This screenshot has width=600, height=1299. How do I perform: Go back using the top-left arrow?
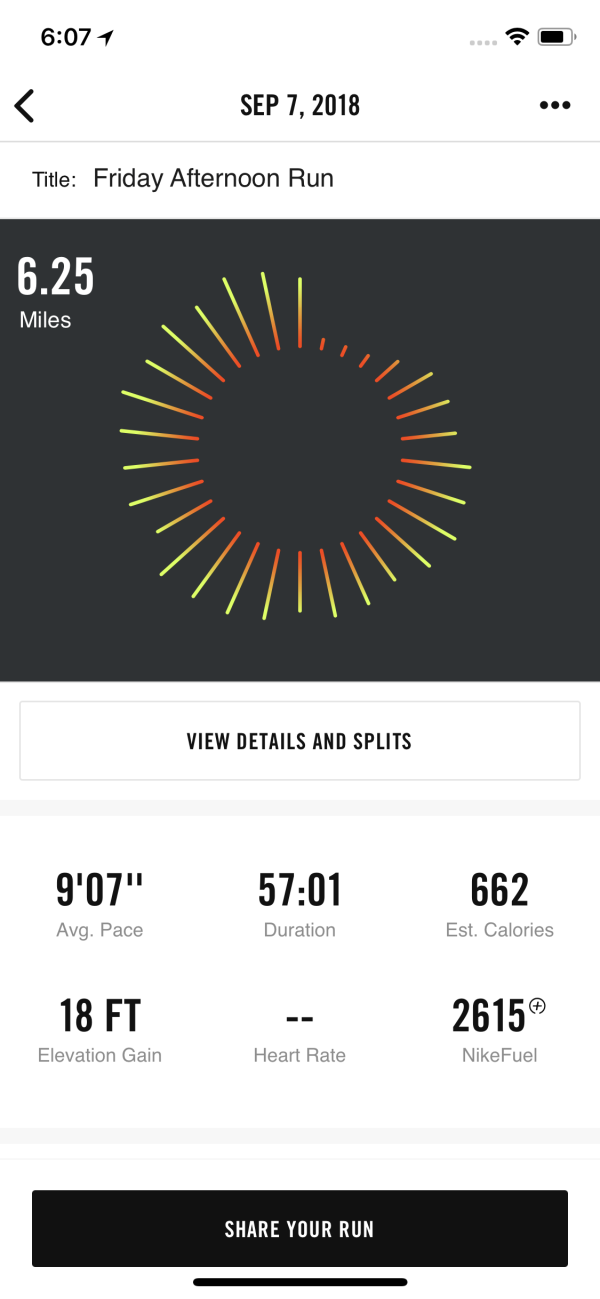click(x=25, y=105)
